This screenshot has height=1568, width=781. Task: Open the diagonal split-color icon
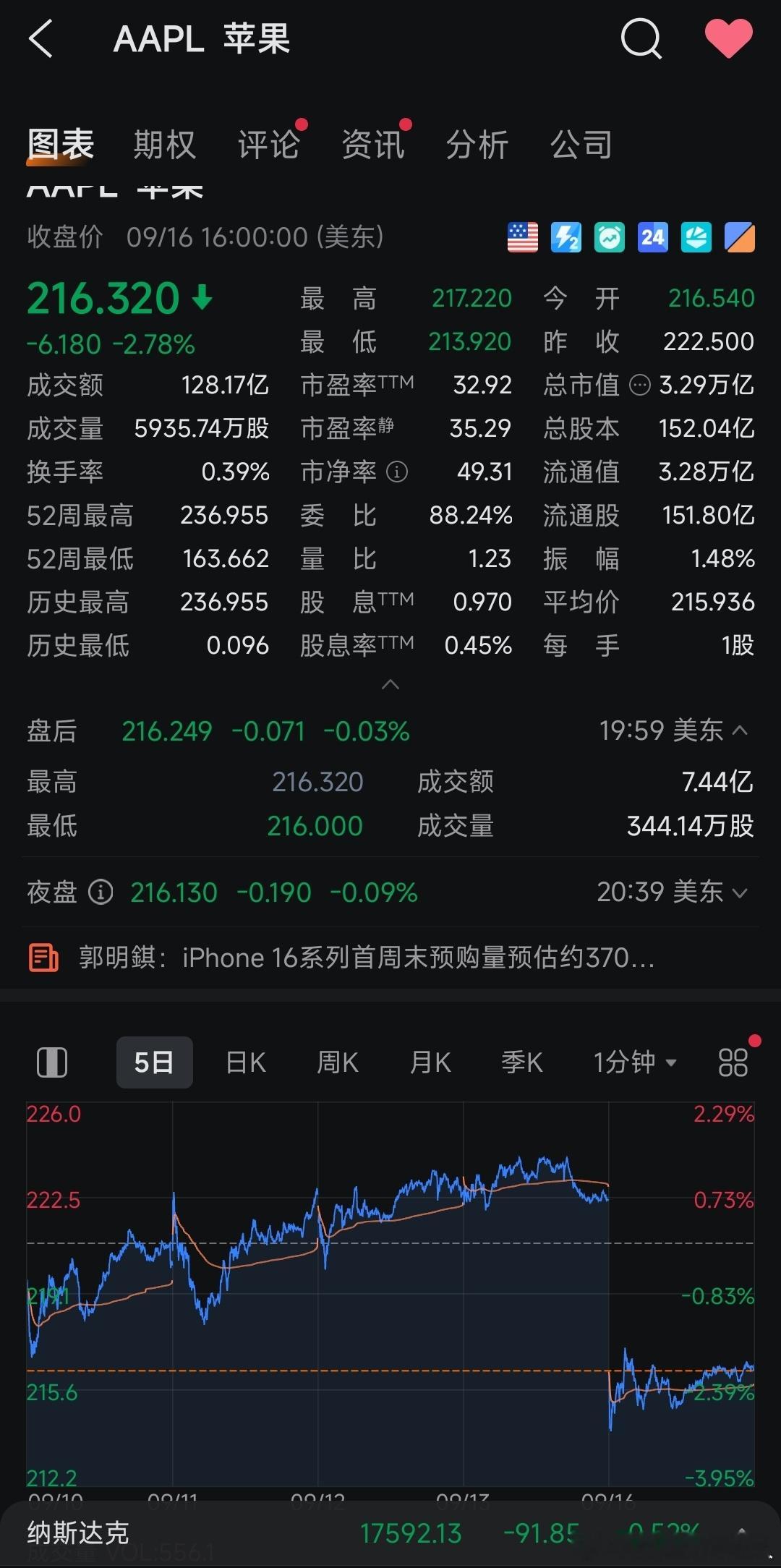tap(738, 237)
